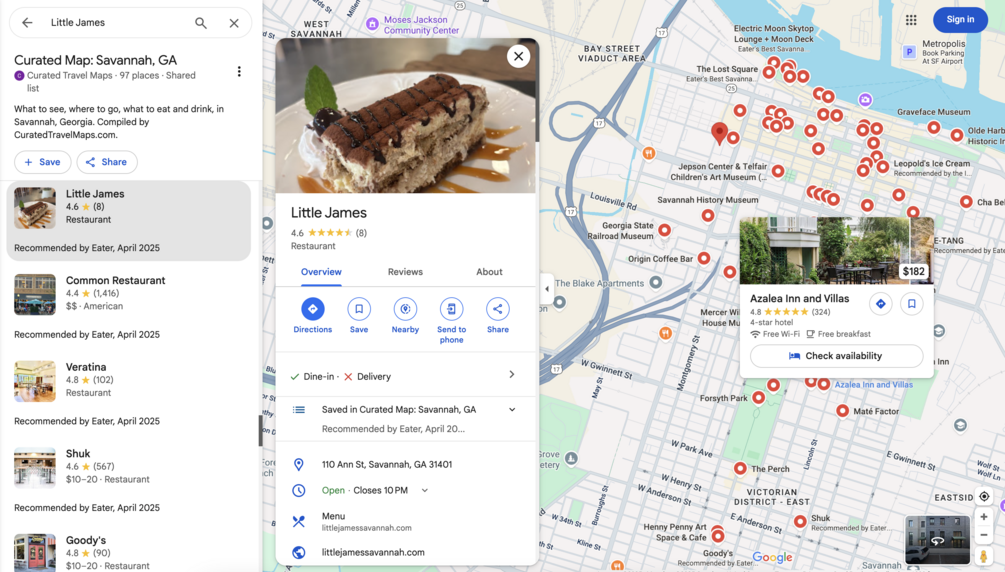Clear the Little James search text
Image resolution: width=1005 pixels, height=572 pixels.
tap(234, 22)
